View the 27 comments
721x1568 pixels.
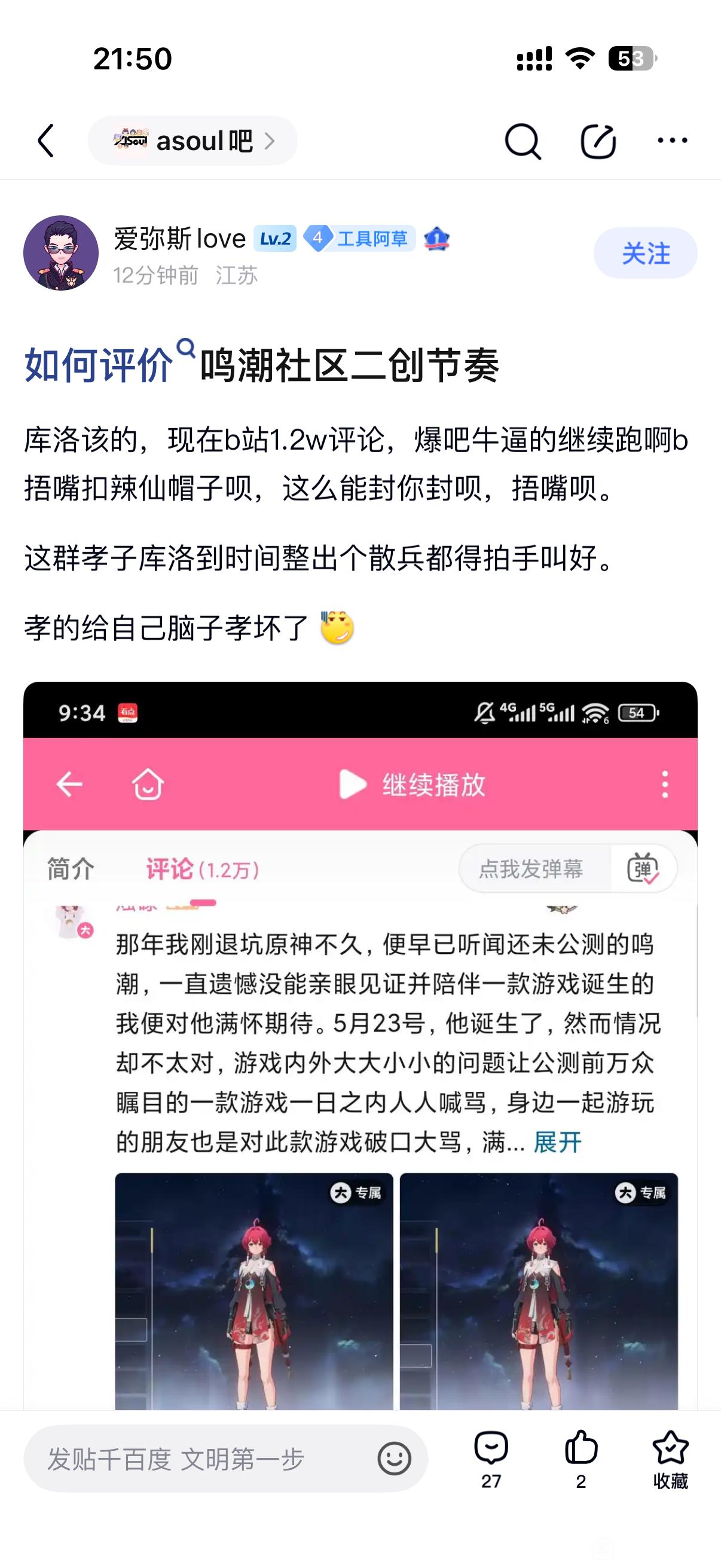coord(491,1459)
